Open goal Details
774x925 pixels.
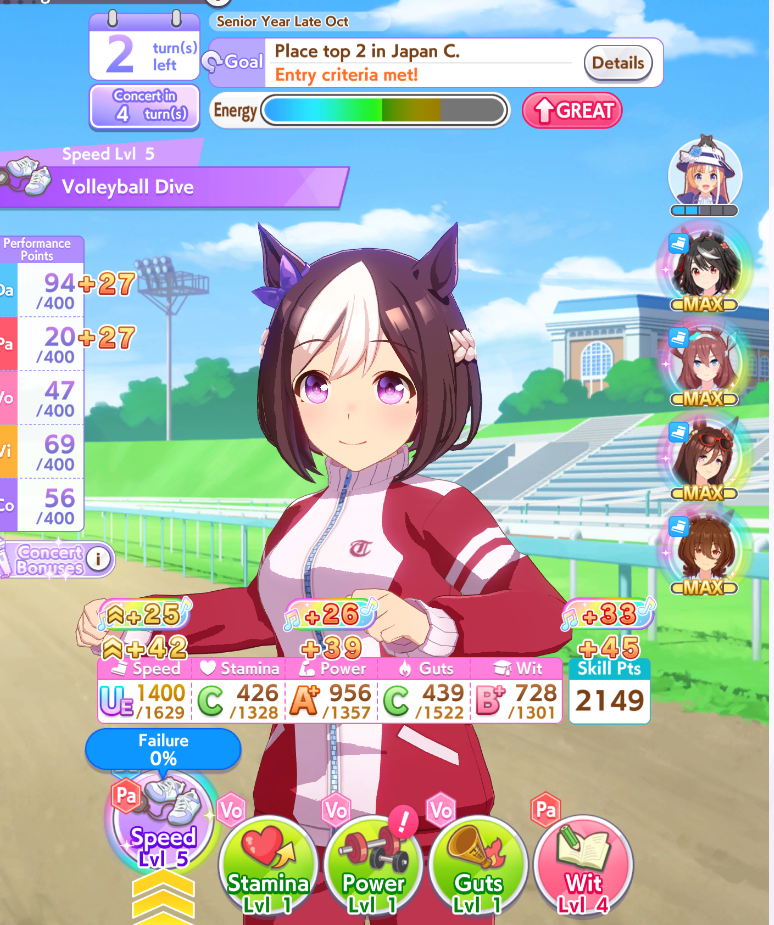[x=618, y=63]
